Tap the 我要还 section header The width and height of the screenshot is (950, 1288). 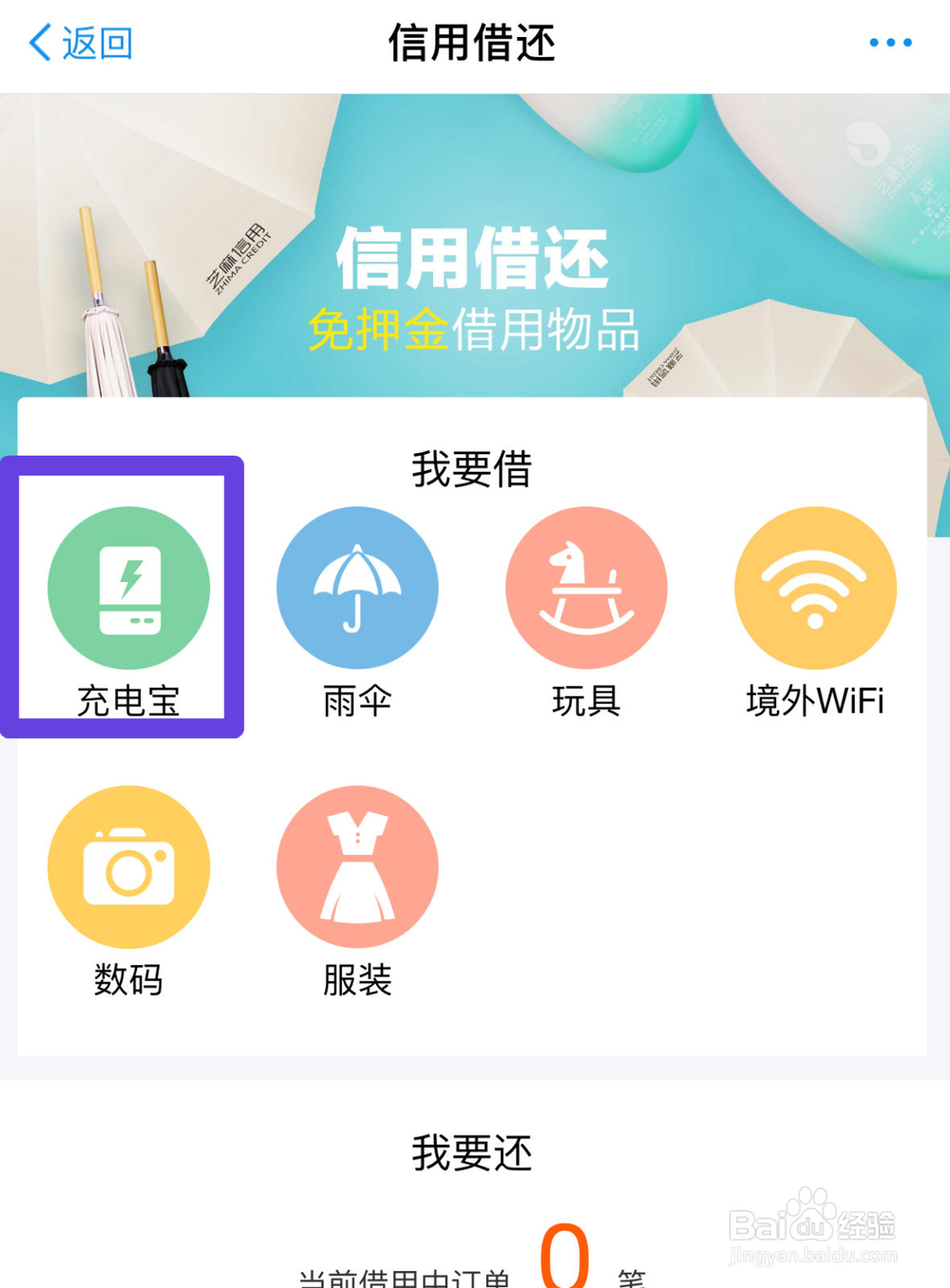click(x=472, y=1151)
